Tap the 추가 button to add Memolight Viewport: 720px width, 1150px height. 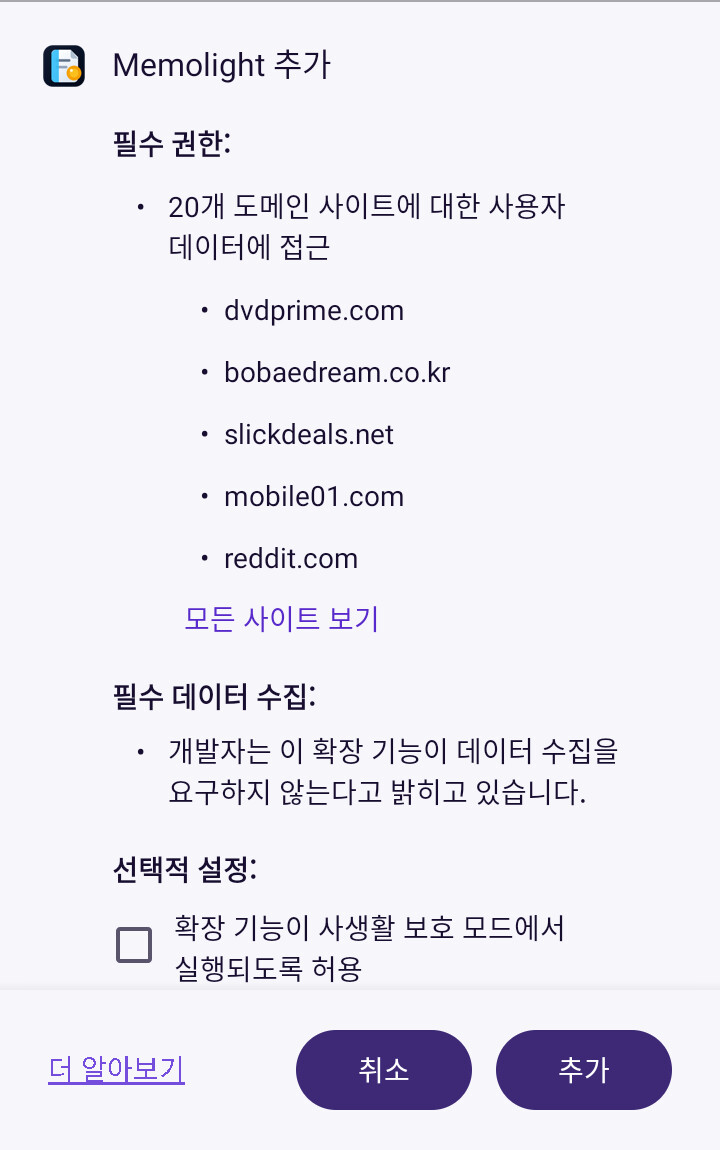pyautogui.click(x=584, y=1069)
